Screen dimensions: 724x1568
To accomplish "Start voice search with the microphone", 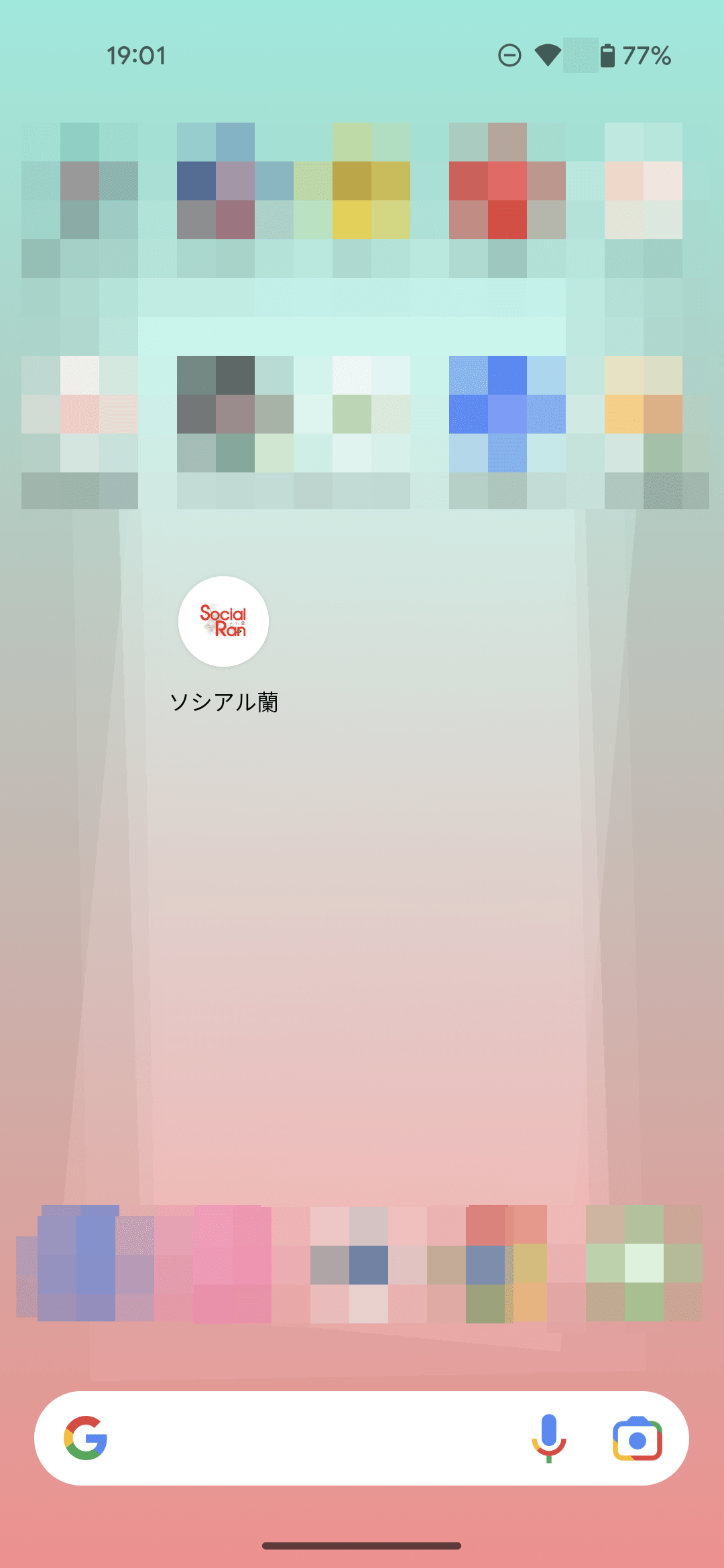I will pyautogui.click(x=549, y=1438).
